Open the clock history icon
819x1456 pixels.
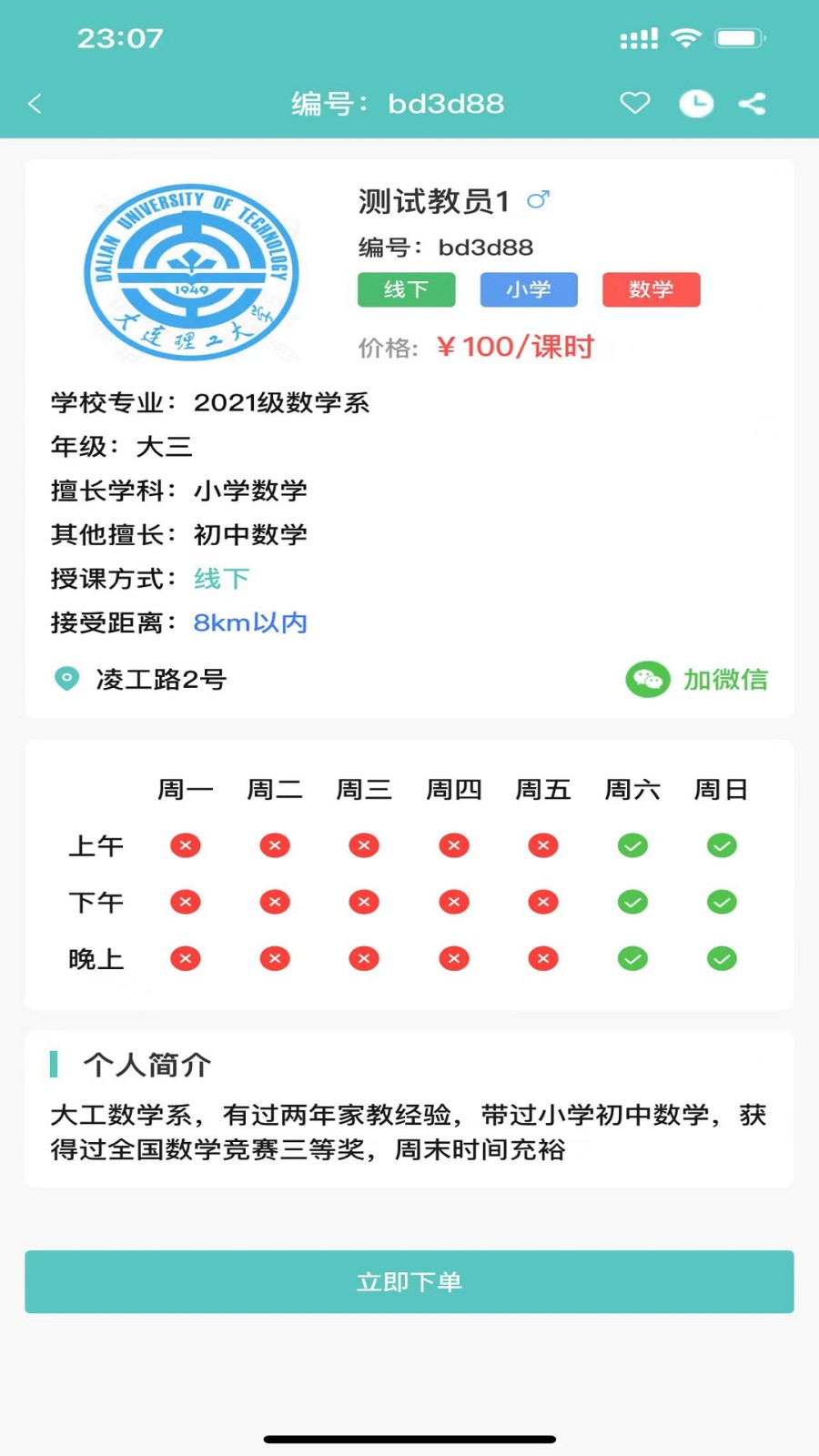[x=696, y=104]
